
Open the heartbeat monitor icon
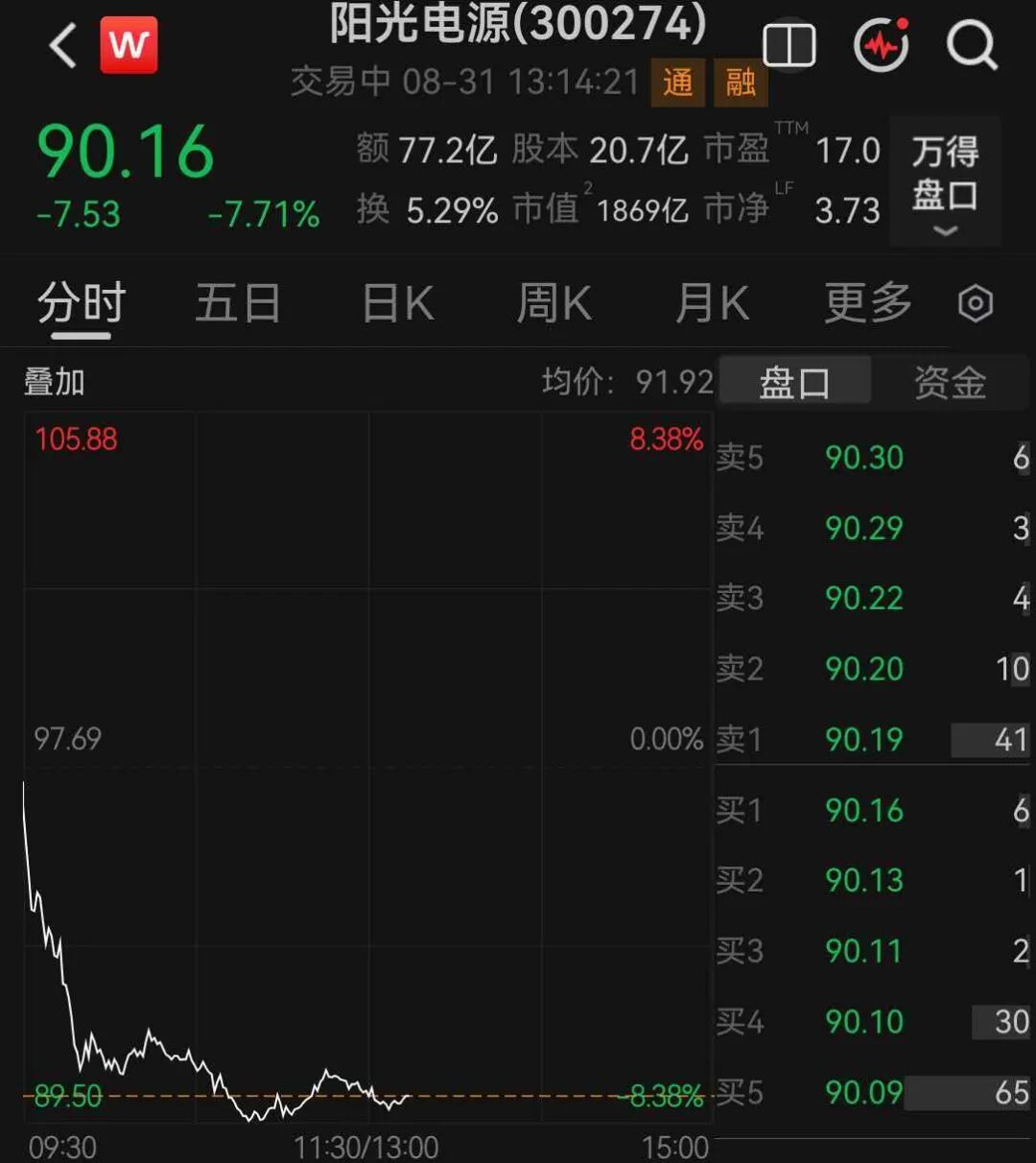[882, 44]
